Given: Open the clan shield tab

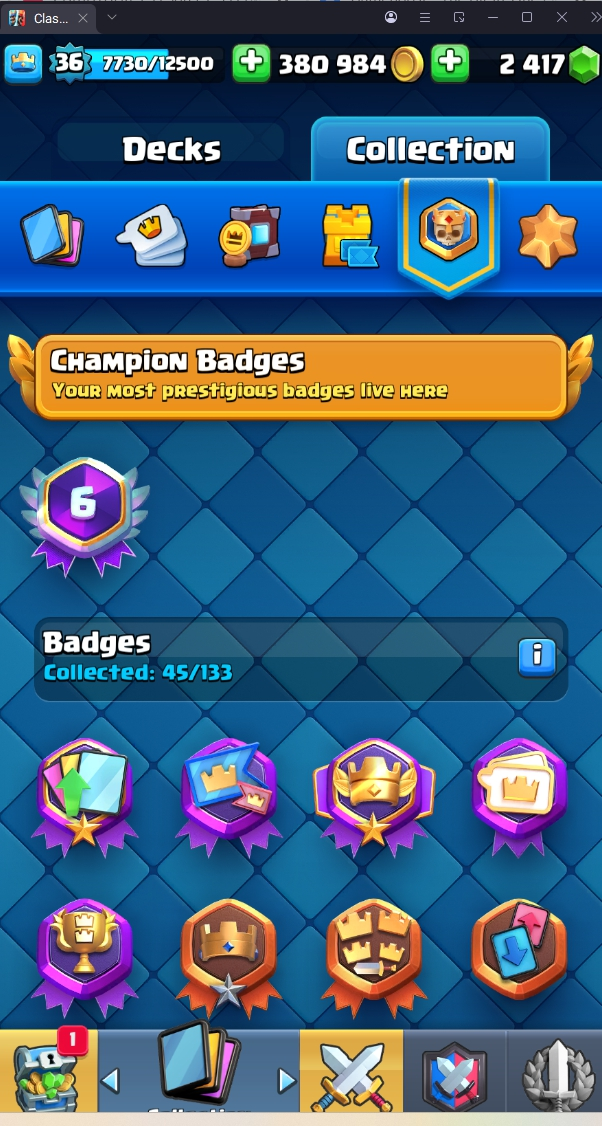Looking at the screenshot, I should point(454,1075).
